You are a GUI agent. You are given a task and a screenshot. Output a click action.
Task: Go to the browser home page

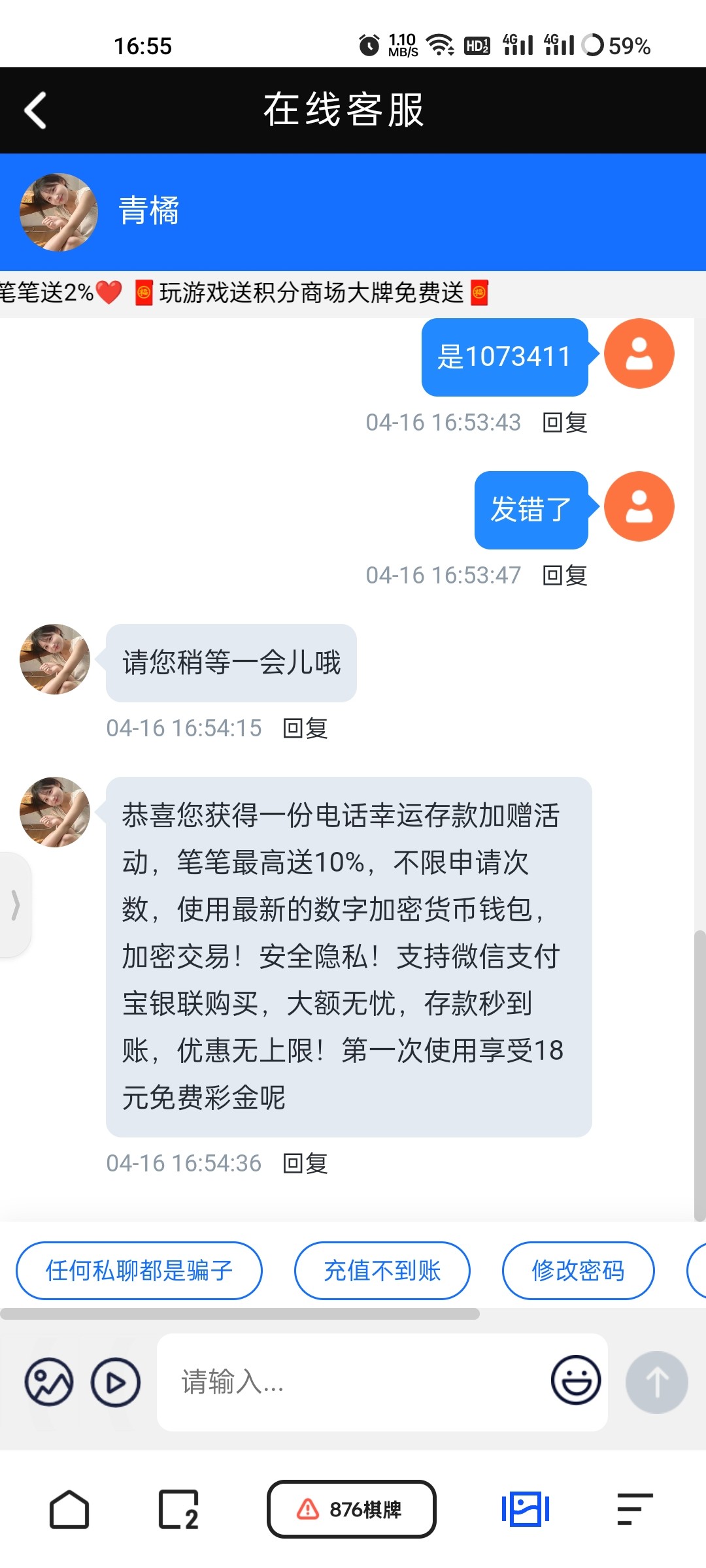[69, 1509]
